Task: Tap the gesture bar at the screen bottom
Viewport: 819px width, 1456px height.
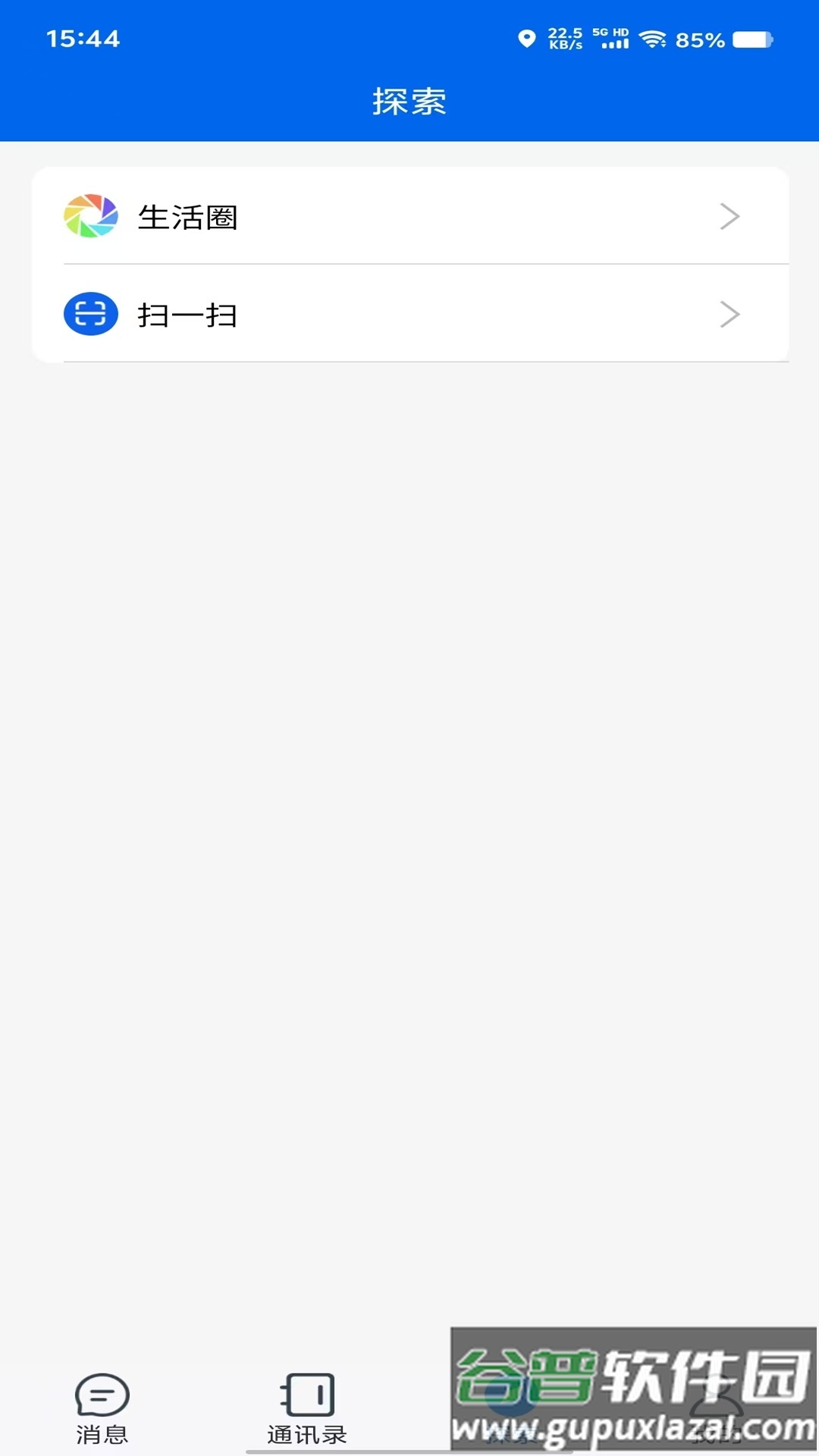Action: pyautogui.click(x=409, y=1451)
